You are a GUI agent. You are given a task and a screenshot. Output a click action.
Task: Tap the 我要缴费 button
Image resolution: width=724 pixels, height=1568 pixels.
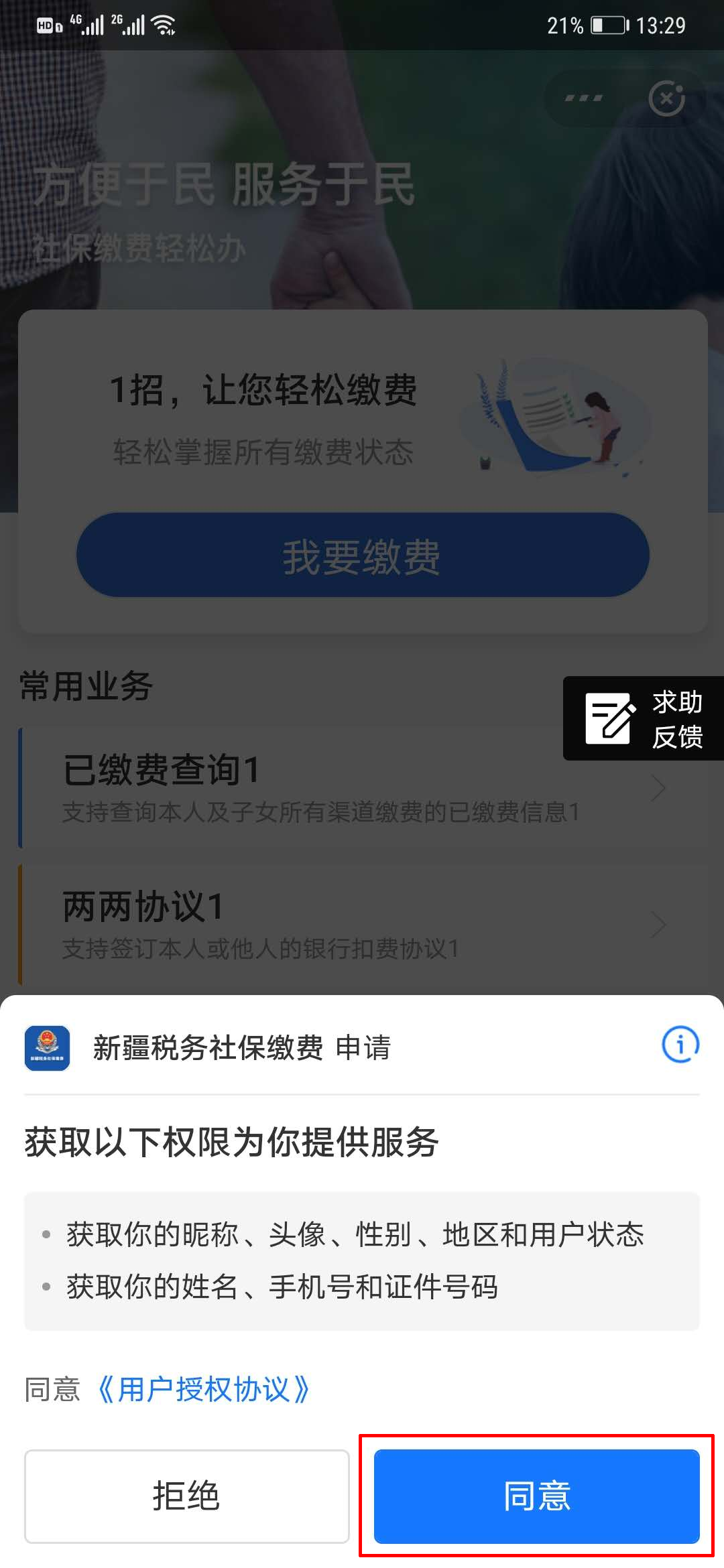pos(362,556)
